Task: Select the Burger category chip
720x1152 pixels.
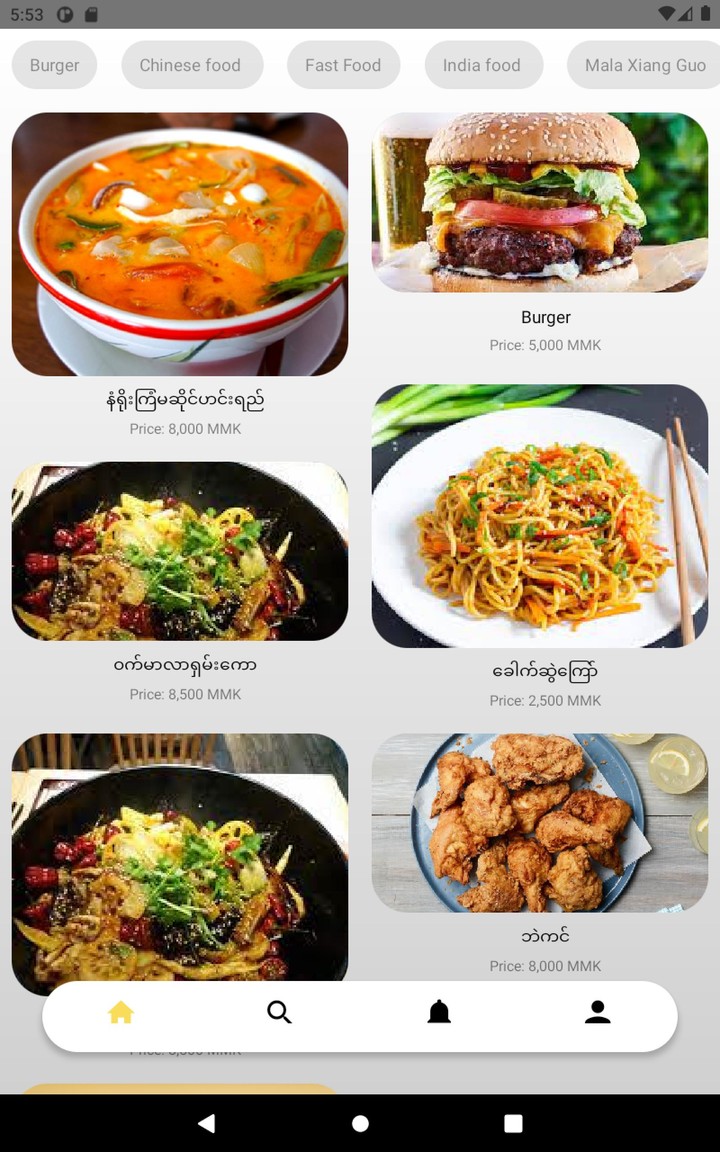Action: (x=54, y=64)
